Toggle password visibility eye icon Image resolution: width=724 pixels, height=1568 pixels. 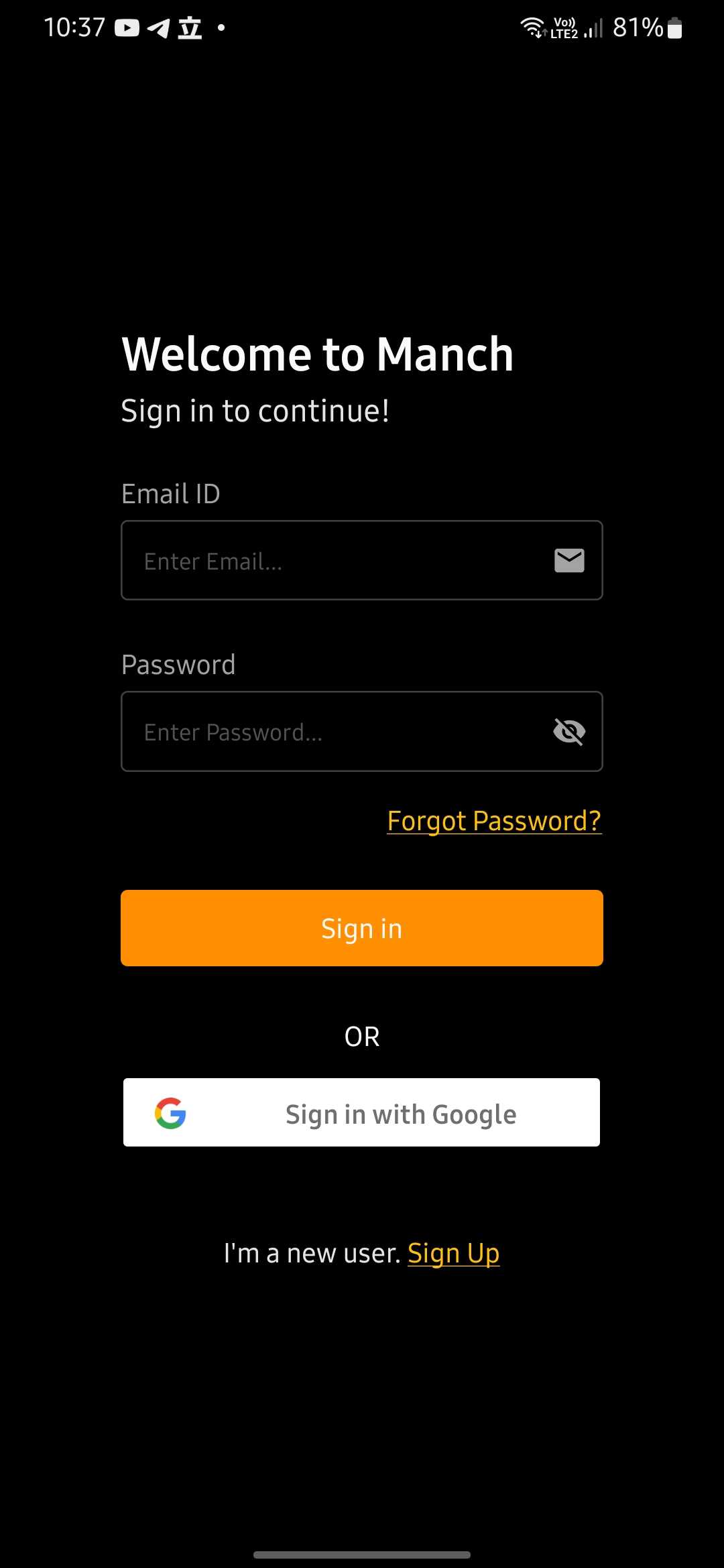[x=569, y=731]
